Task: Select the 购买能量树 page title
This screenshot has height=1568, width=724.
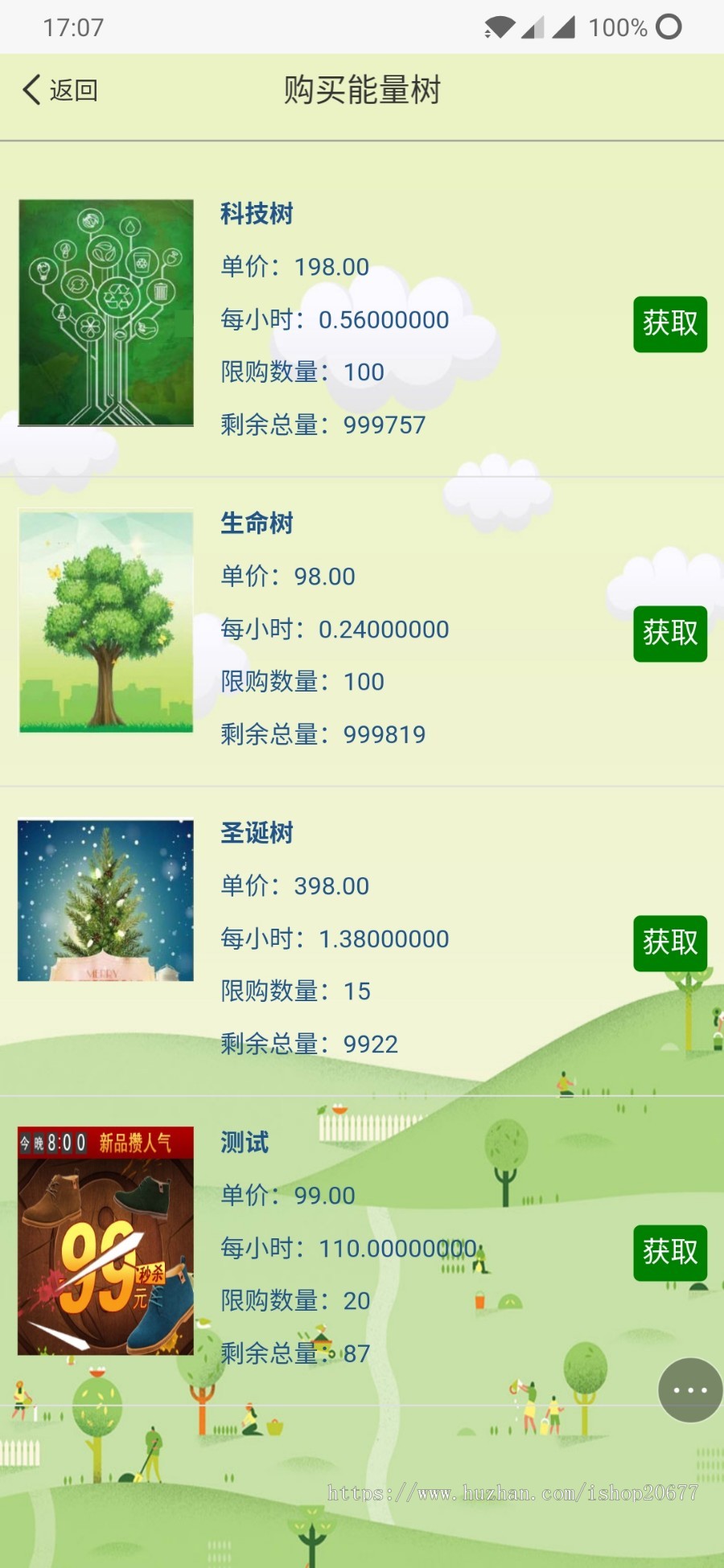Action: point(362,90)
